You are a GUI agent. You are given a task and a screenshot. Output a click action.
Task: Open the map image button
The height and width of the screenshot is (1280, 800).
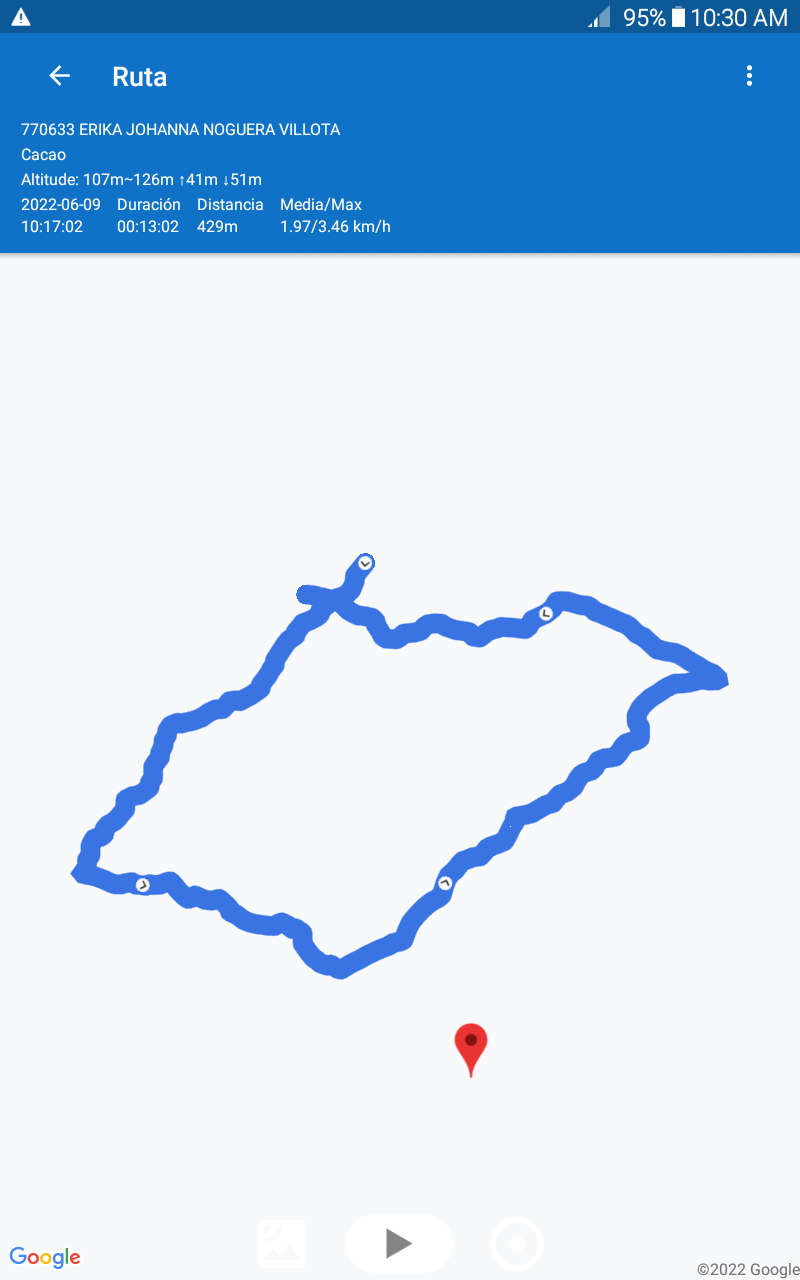click(282, 1244)
